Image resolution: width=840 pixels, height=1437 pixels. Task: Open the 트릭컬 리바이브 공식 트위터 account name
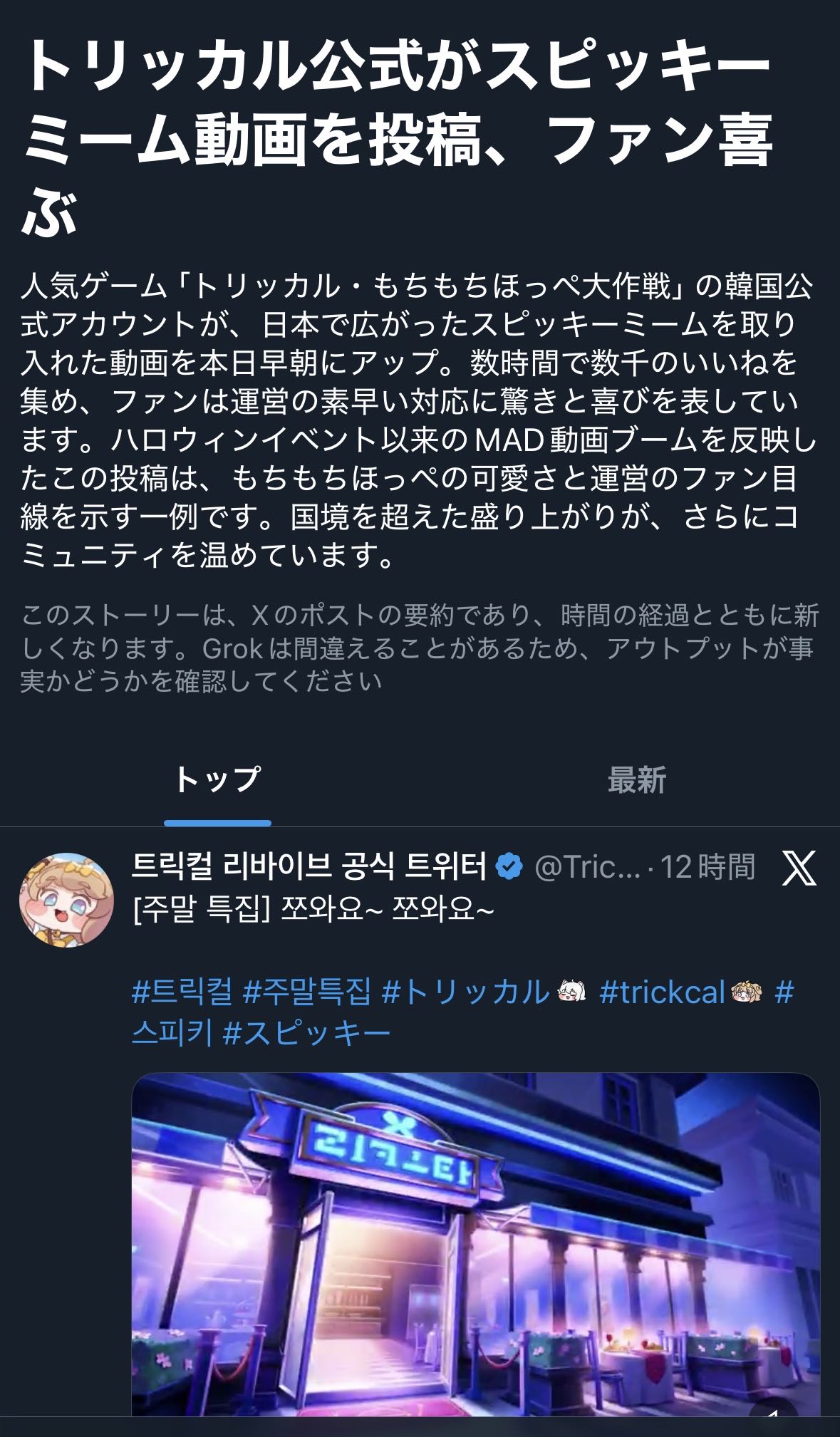309,866
